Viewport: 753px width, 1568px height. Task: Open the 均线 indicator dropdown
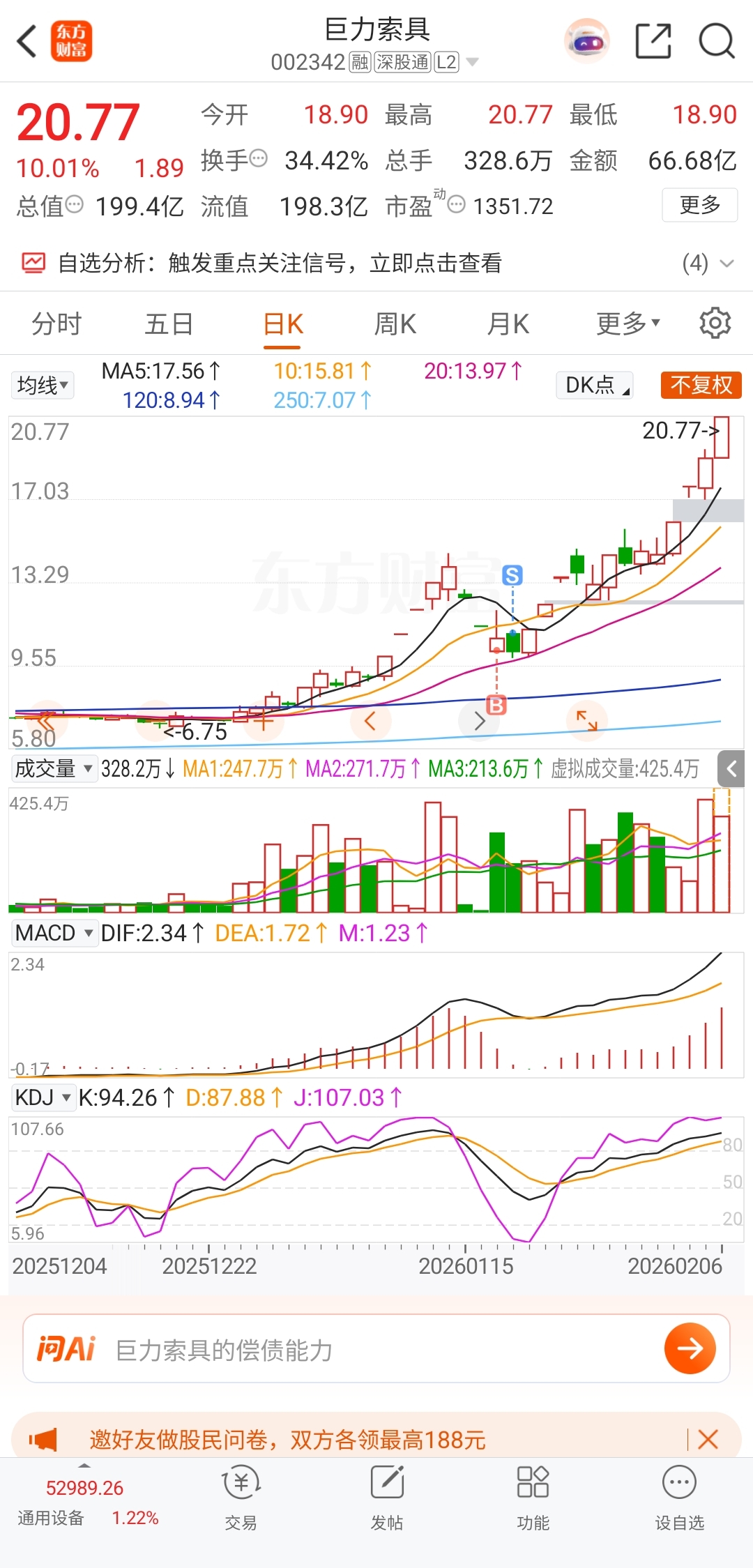(x=43, y=385)
